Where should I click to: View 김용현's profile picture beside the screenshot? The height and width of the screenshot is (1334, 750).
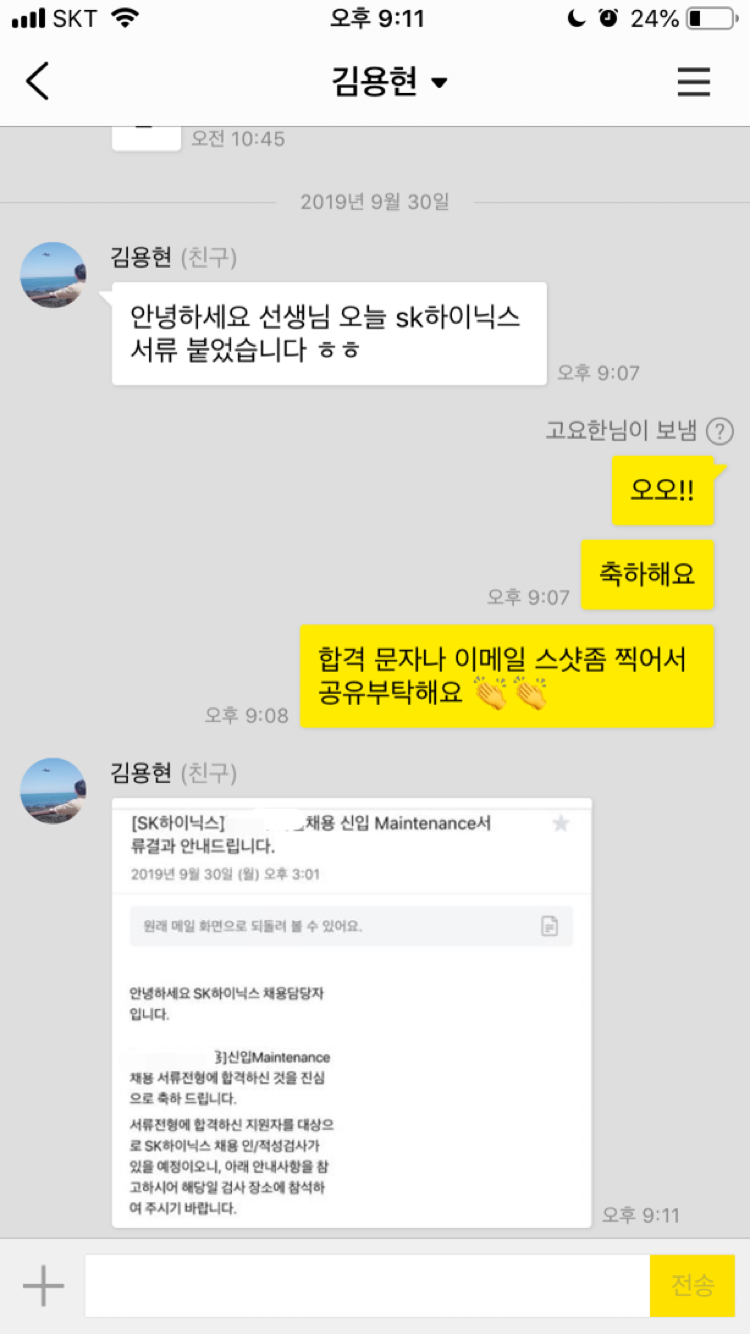tap(53, 791)
